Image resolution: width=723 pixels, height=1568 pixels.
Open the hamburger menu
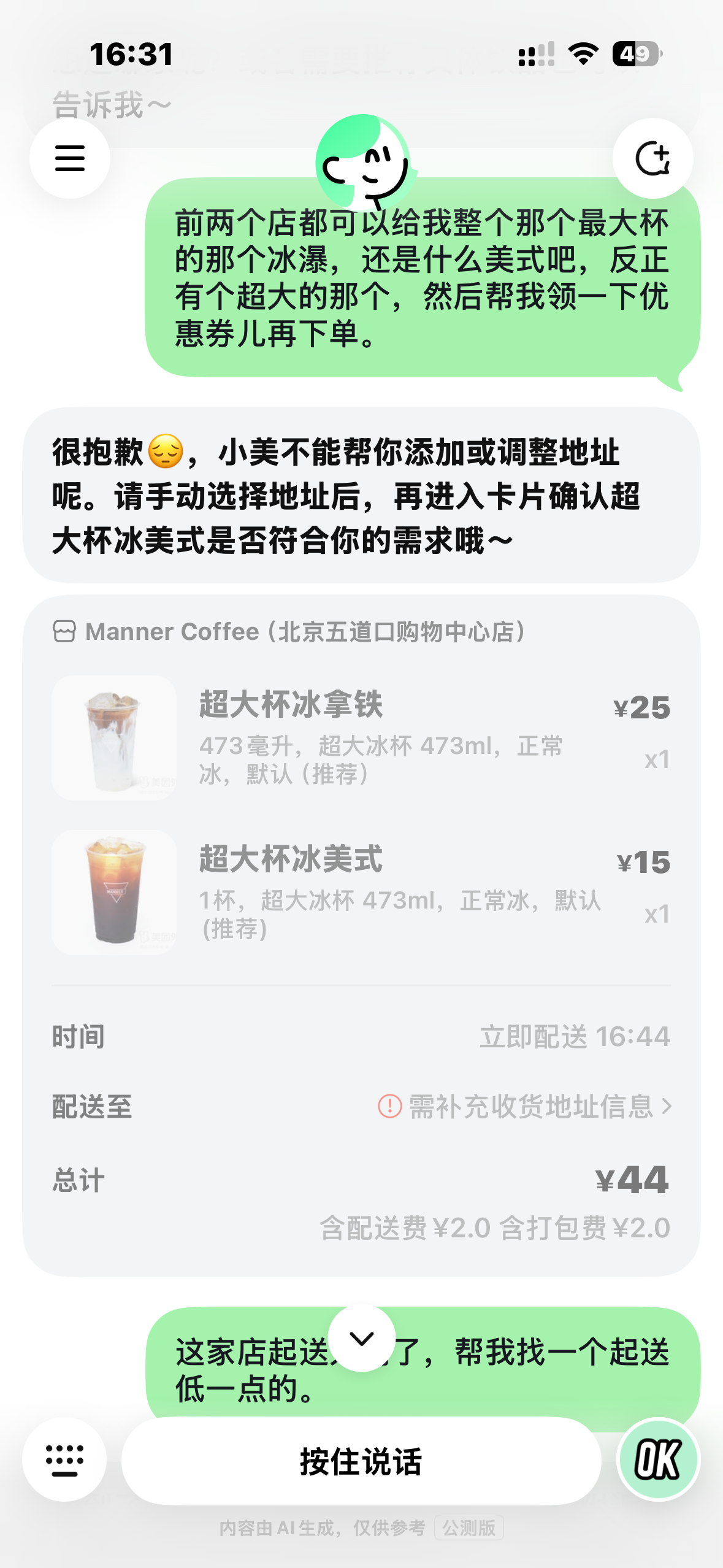(x=70, y=158)
